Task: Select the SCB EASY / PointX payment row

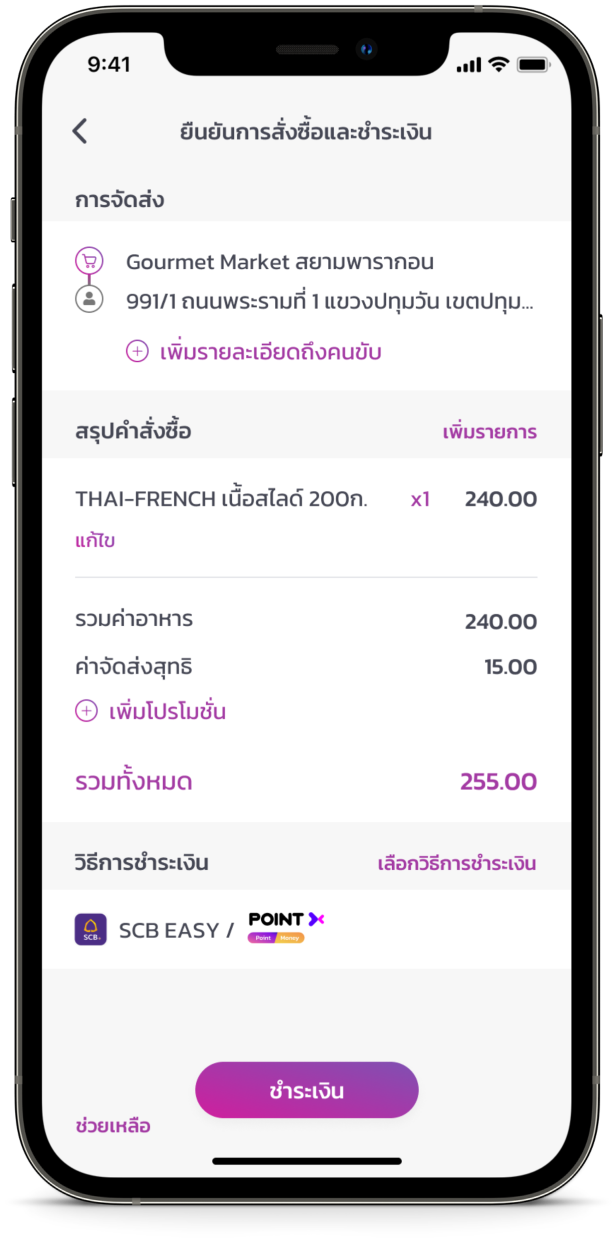Action: pyautogui.click(x=200, y=929)
